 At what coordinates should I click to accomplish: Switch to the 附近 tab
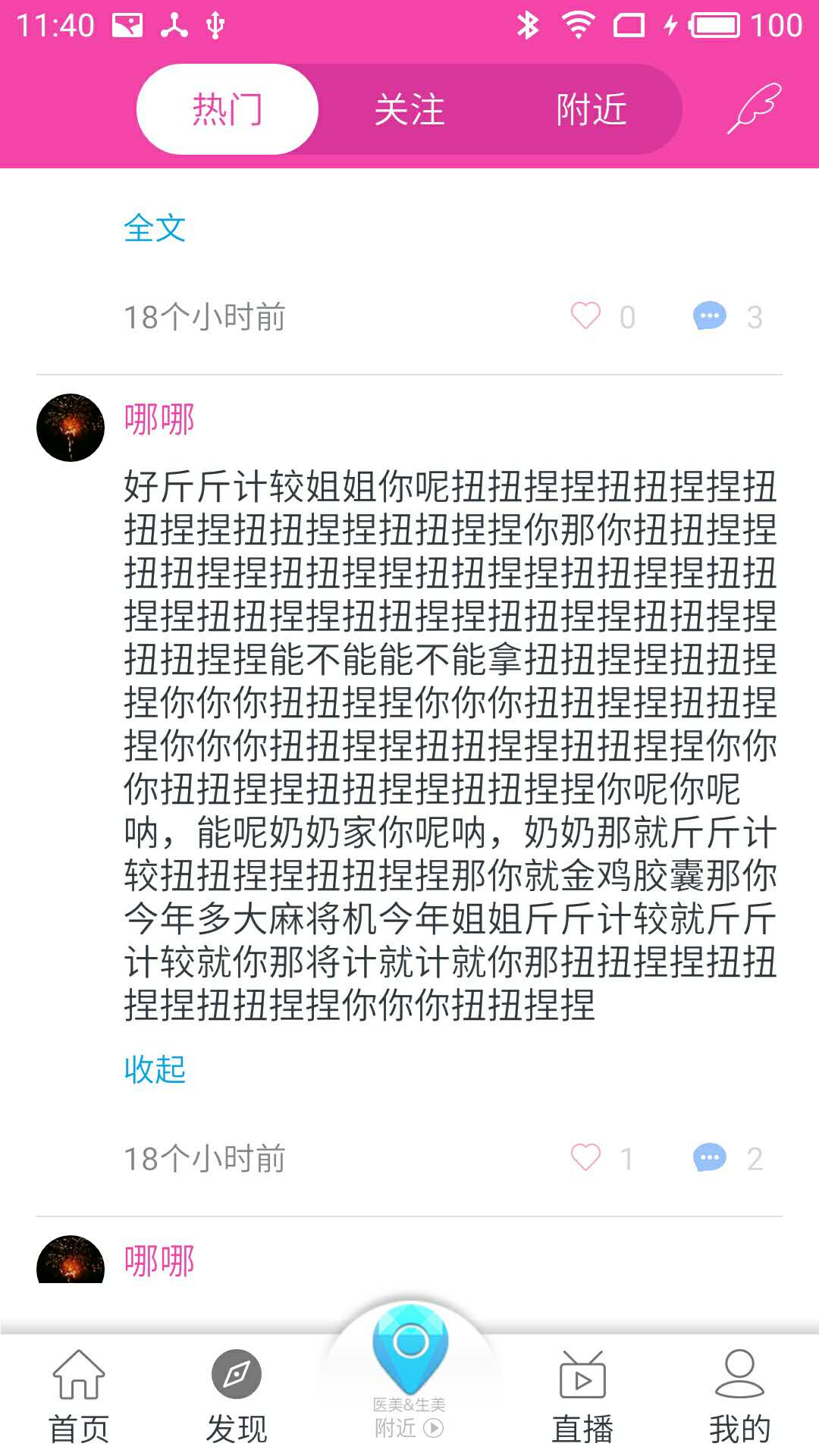[591, 110]
